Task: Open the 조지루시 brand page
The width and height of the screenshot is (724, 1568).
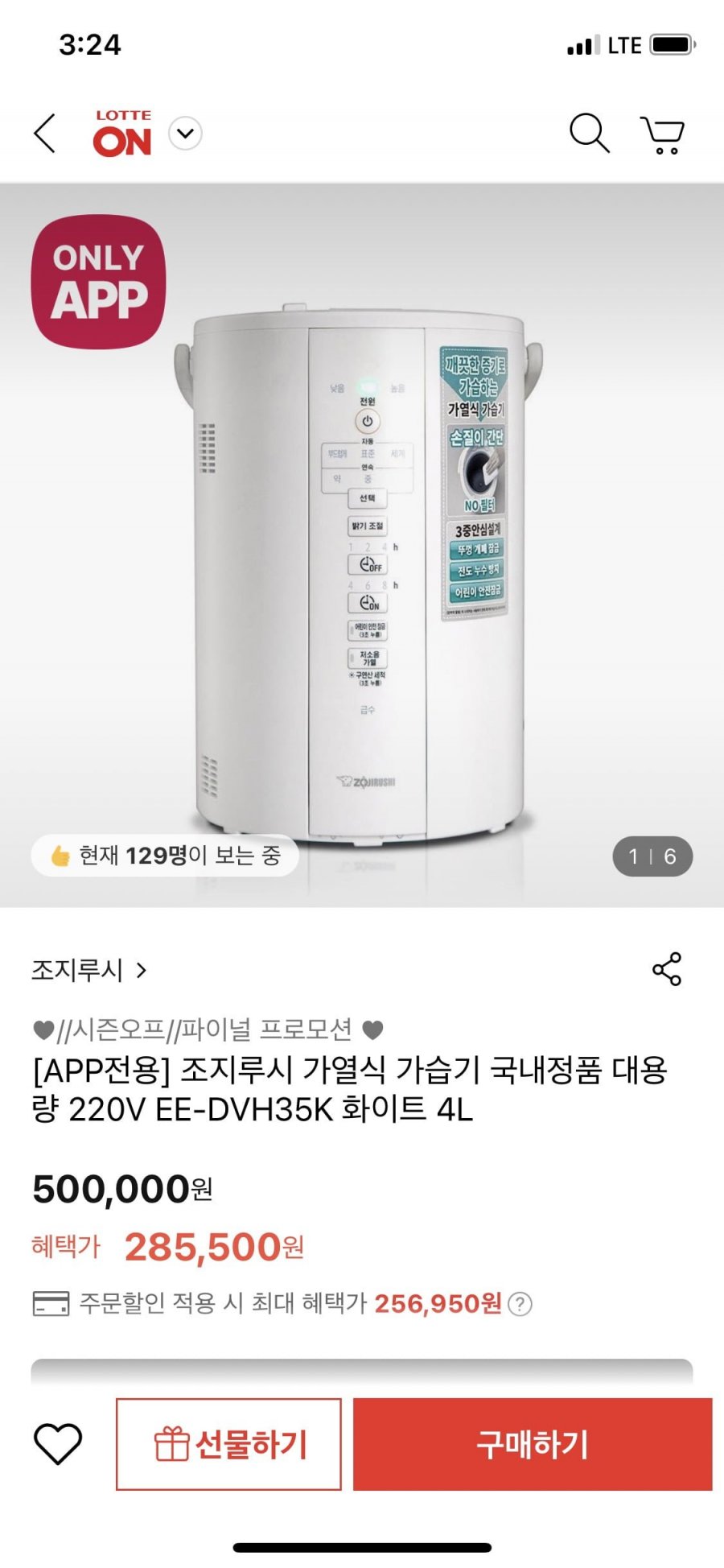Action: coord(88,970)
